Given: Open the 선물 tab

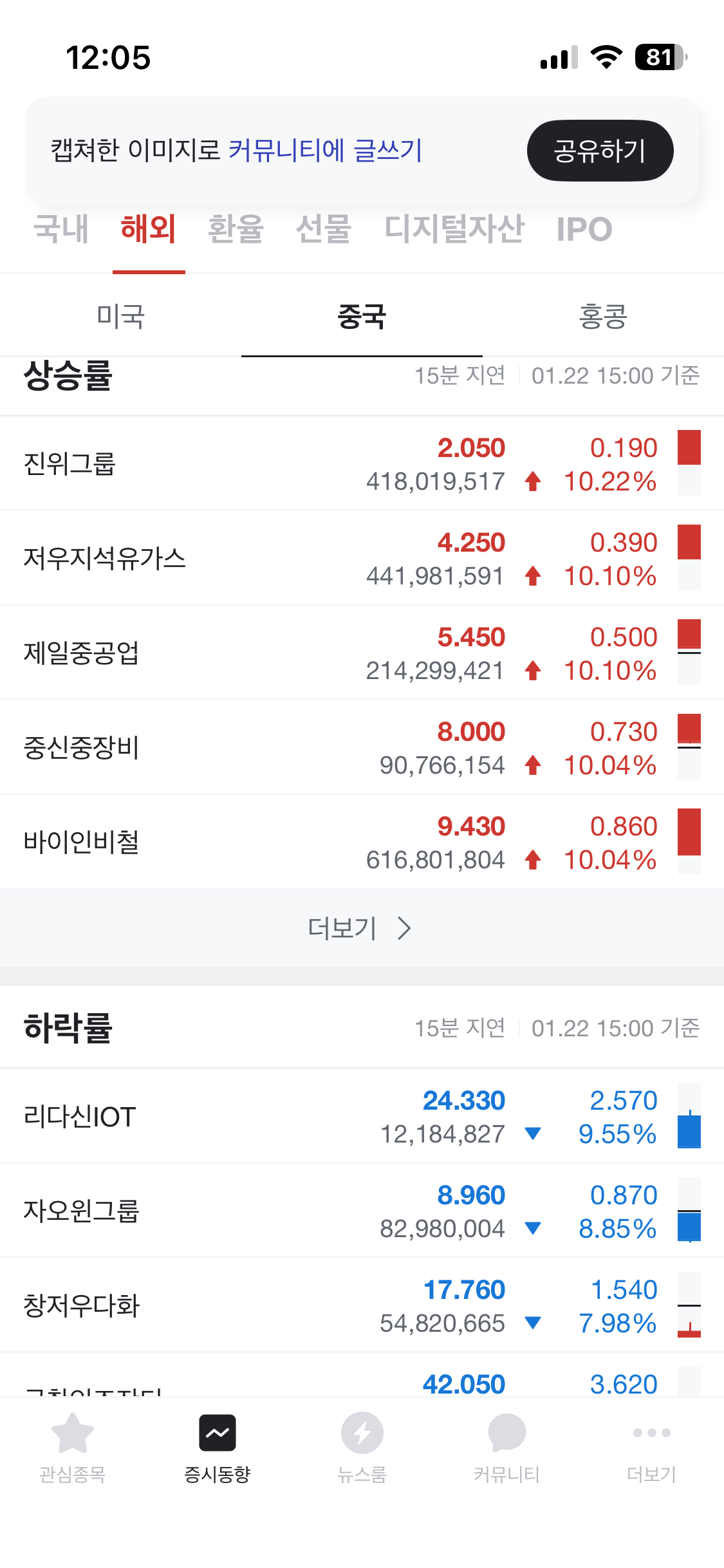Looking at the screenshot, I should 323,229.
